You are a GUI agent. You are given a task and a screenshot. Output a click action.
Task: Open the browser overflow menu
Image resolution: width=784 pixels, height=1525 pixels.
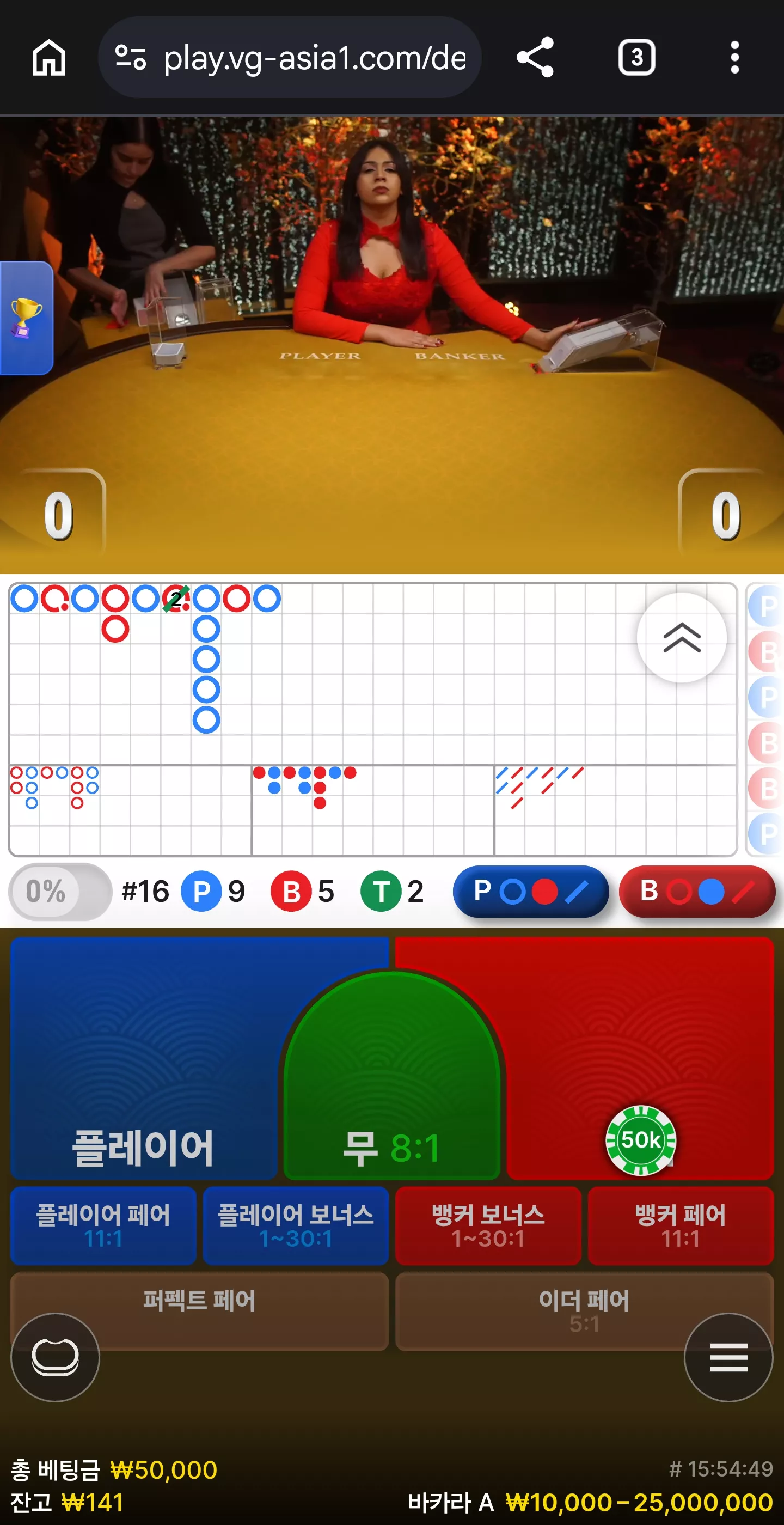click(734, 57)
